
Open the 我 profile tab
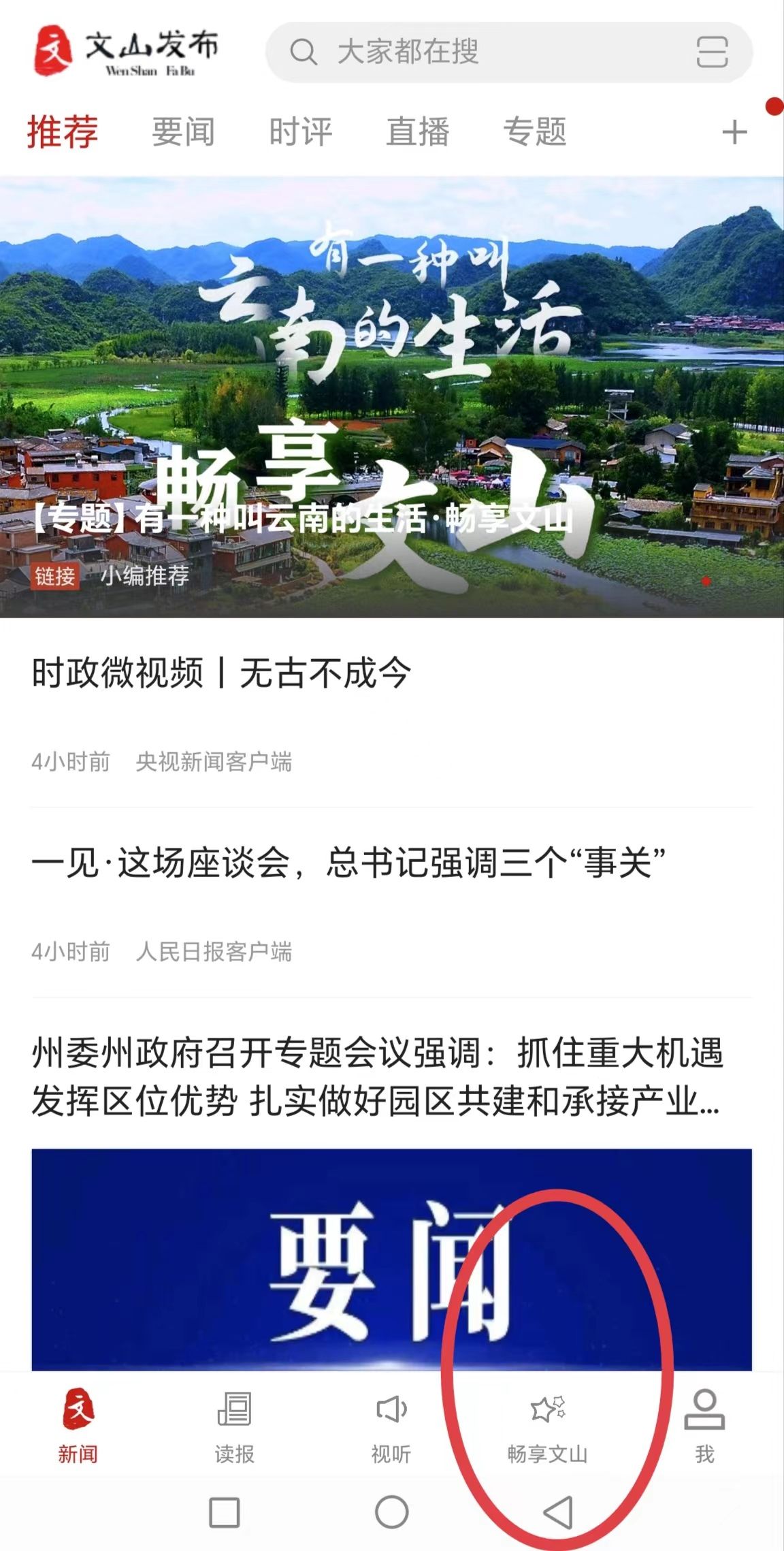pos(704,1426)
